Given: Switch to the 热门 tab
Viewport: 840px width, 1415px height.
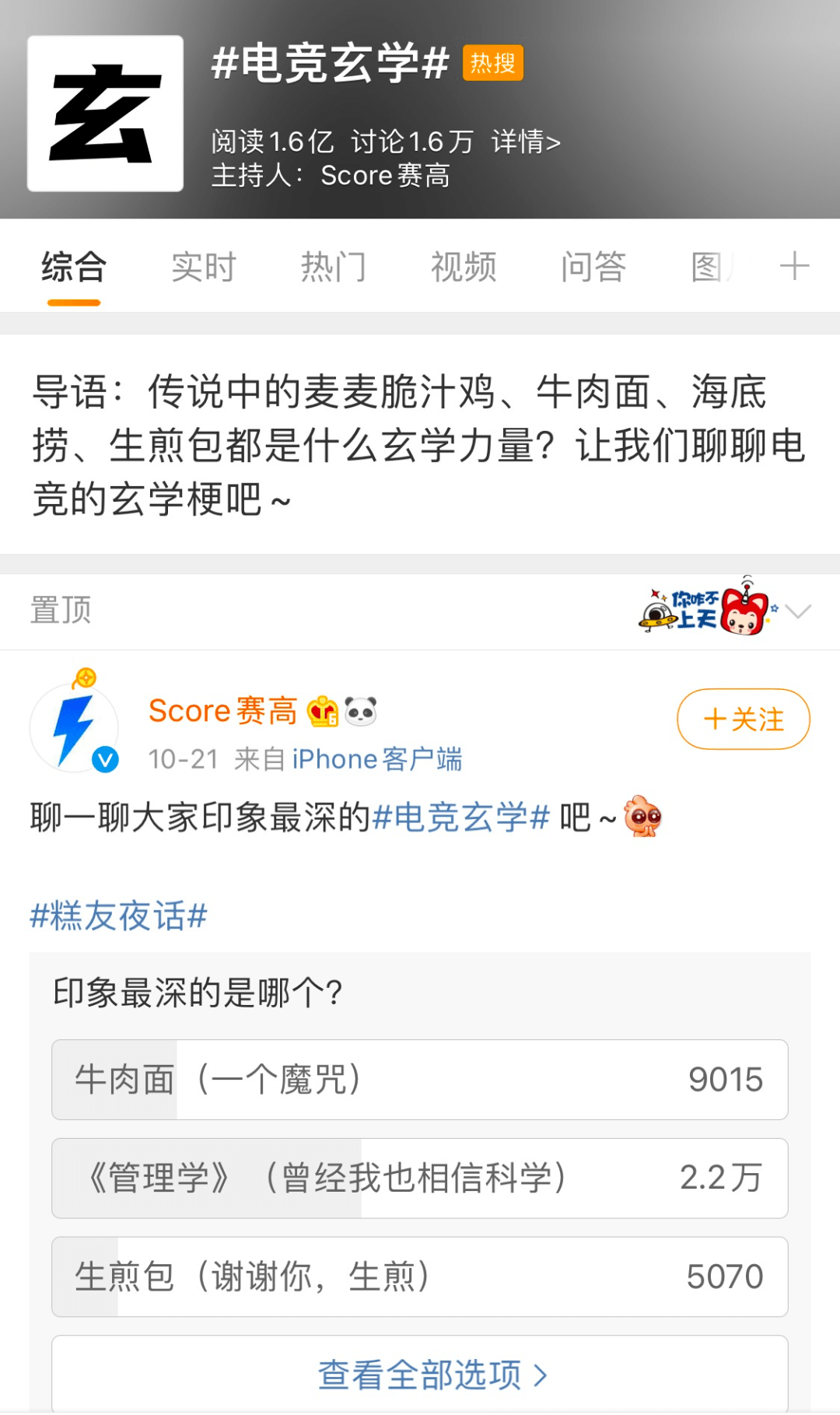Looking at the screenshot, I should [x=334, y=268].
